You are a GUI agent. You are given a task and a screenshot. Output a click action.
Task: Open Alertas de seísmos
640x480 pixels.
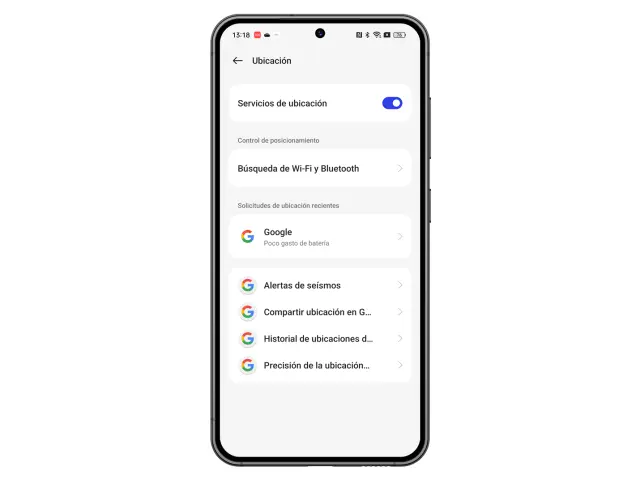pos(319,285)
